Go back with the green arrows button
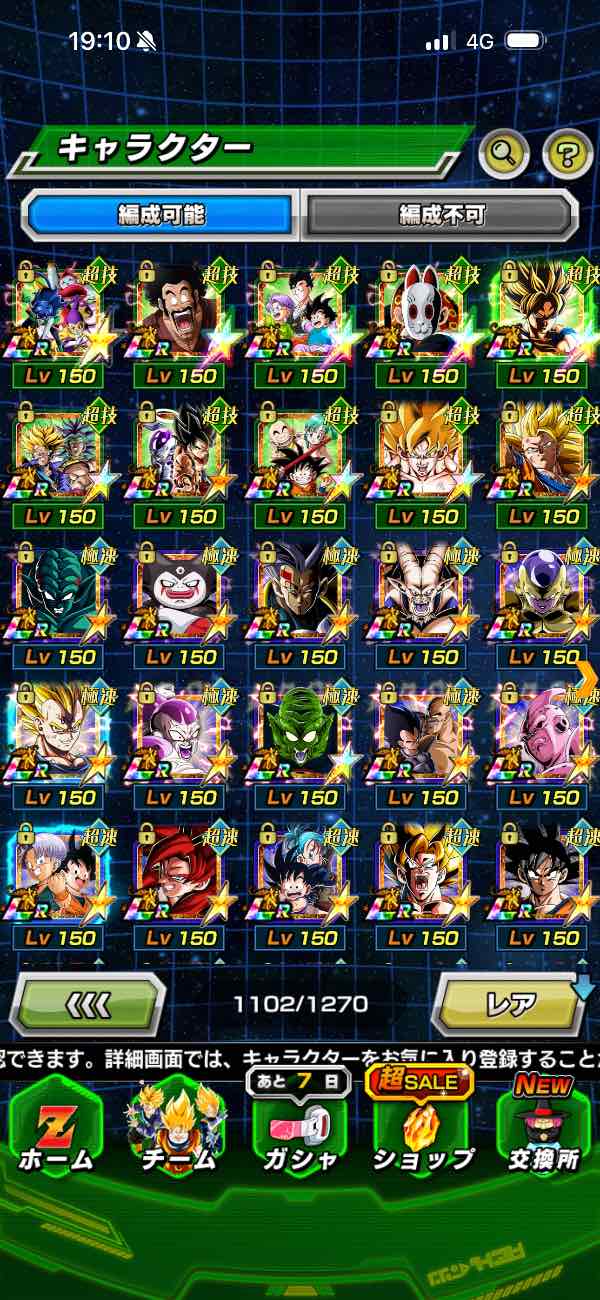 88,1003
